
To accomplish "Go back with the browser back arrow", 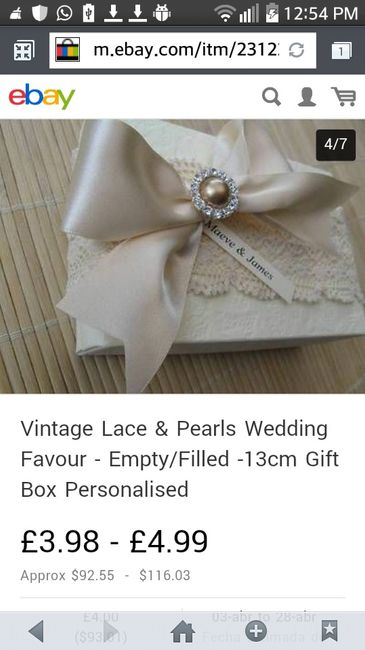I will [36, 631].
